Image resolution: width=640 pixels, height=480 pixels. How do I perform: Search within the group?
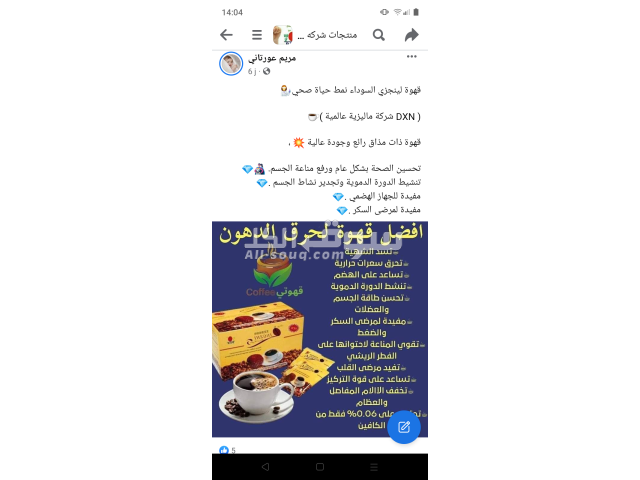(379, 35)
